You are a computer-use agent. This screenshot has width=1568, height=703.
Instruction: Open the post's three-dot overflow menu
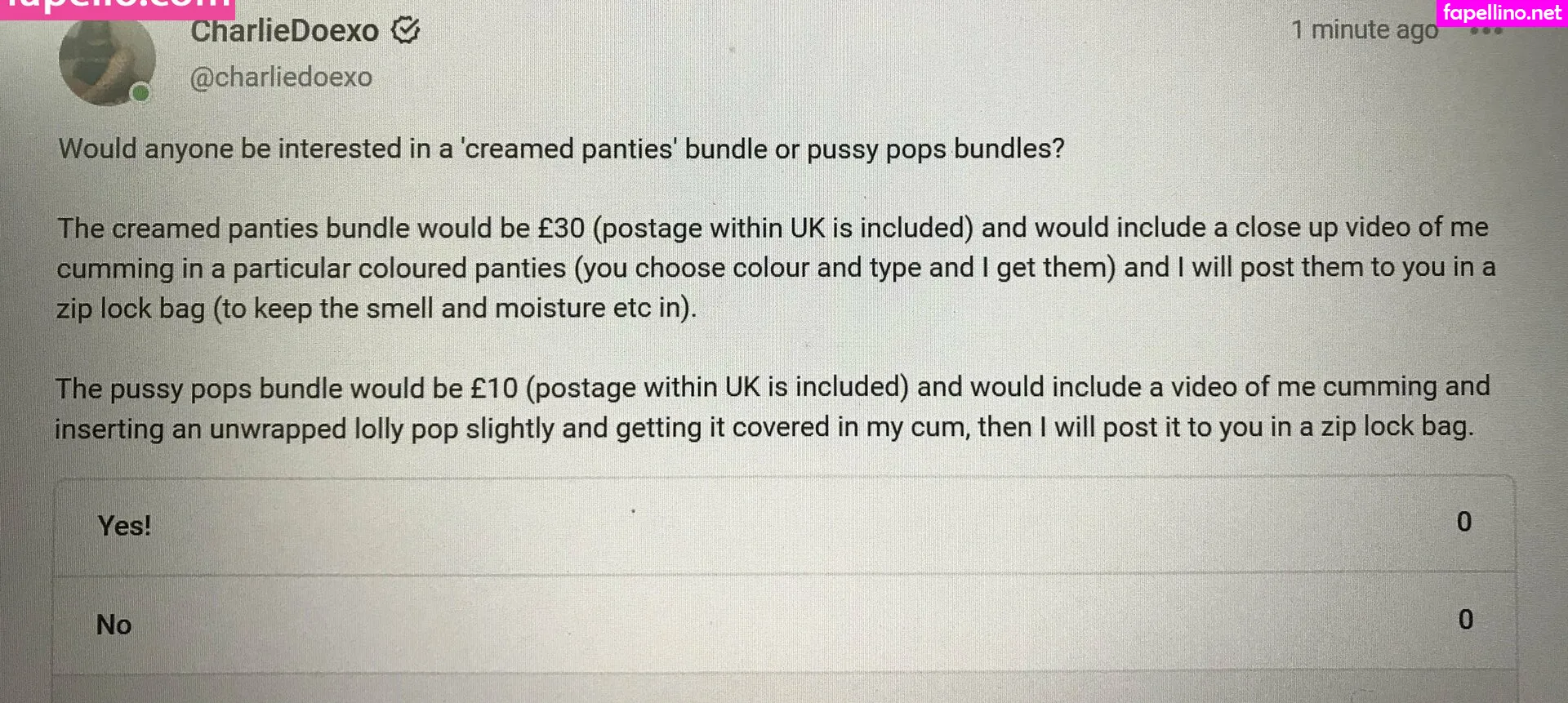1486,32
